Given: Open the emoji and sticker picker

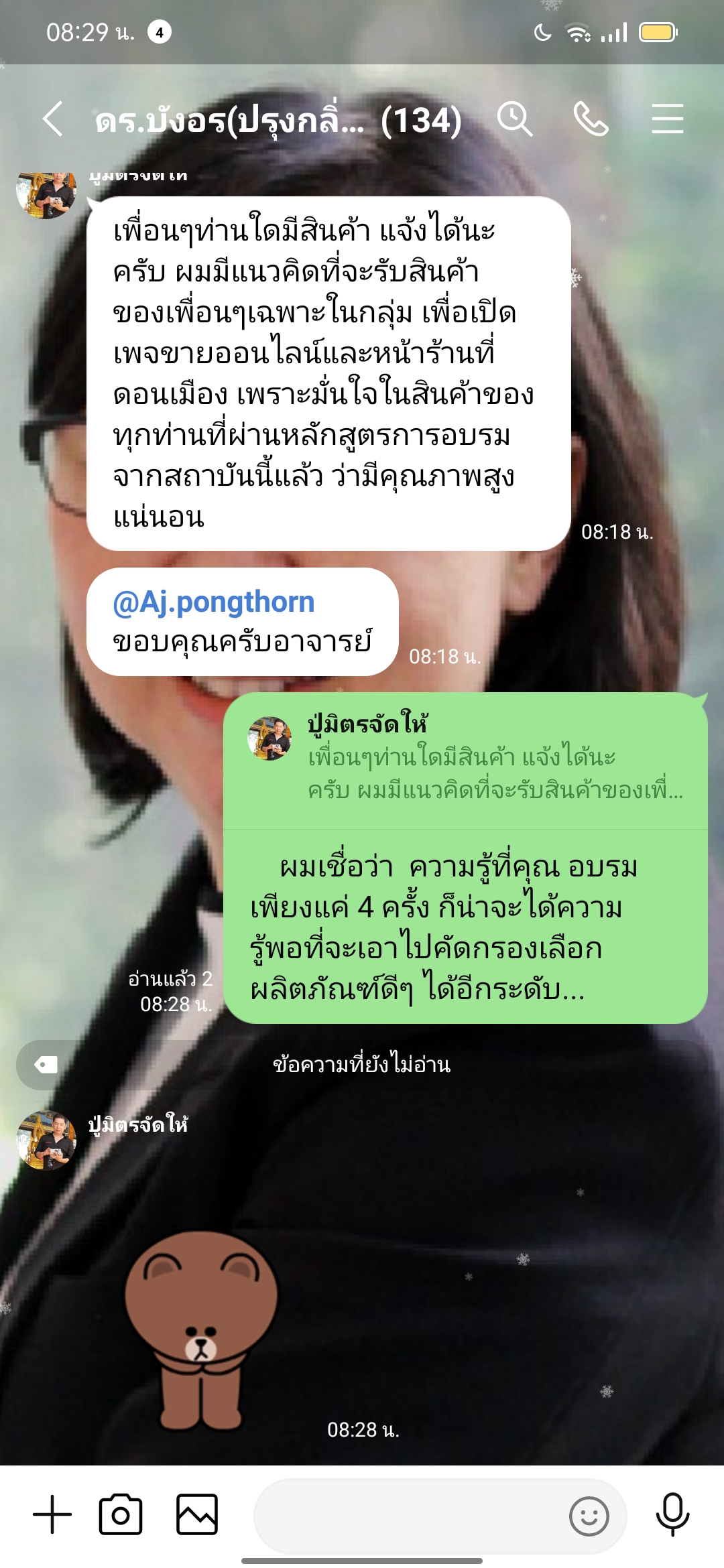Looking at the screenshot, I should pos(589,1516).
